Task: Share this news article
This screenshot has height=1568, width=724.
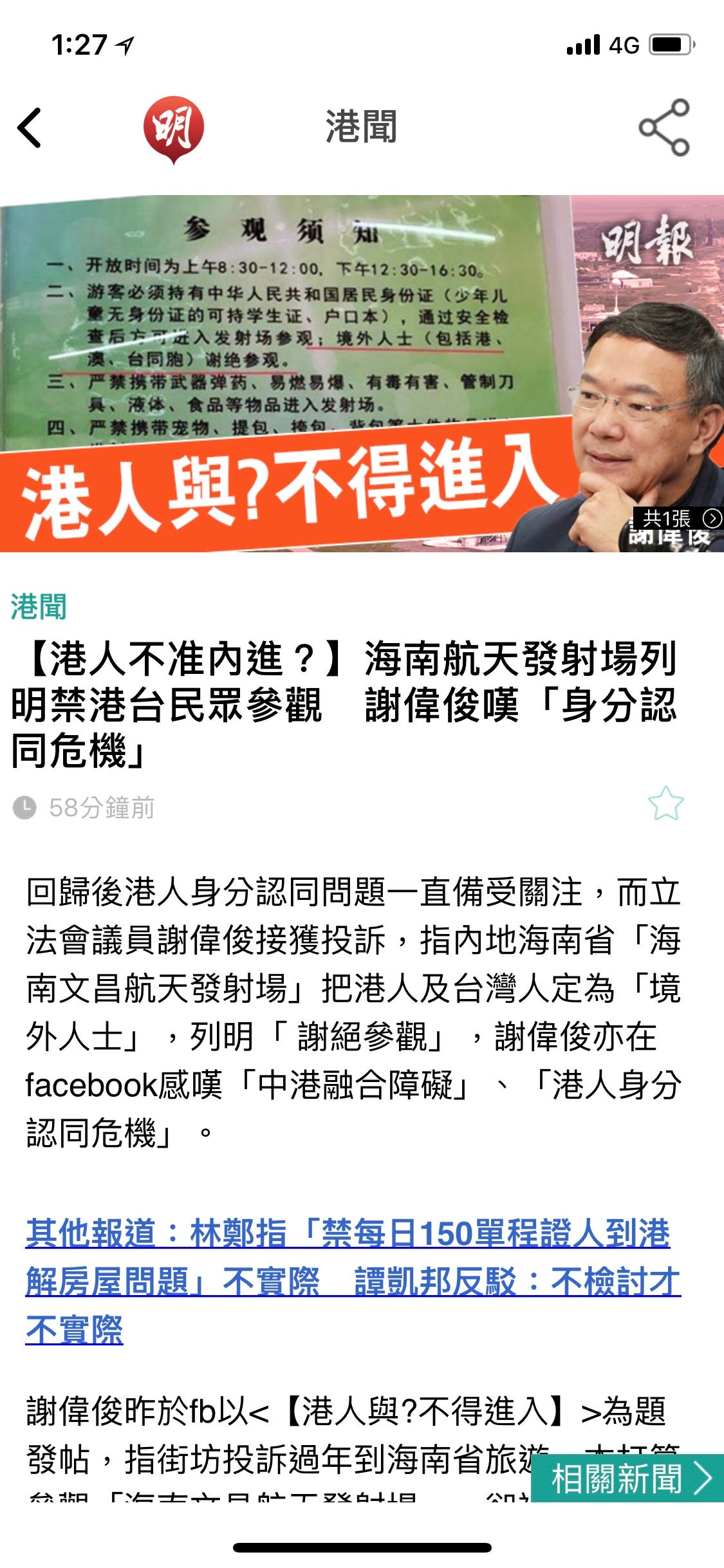Action: [664, 127]
